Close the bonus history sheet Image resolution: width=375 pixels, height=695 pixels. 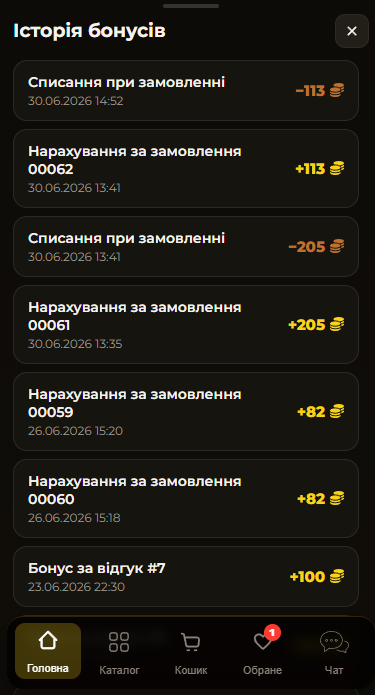352,31
